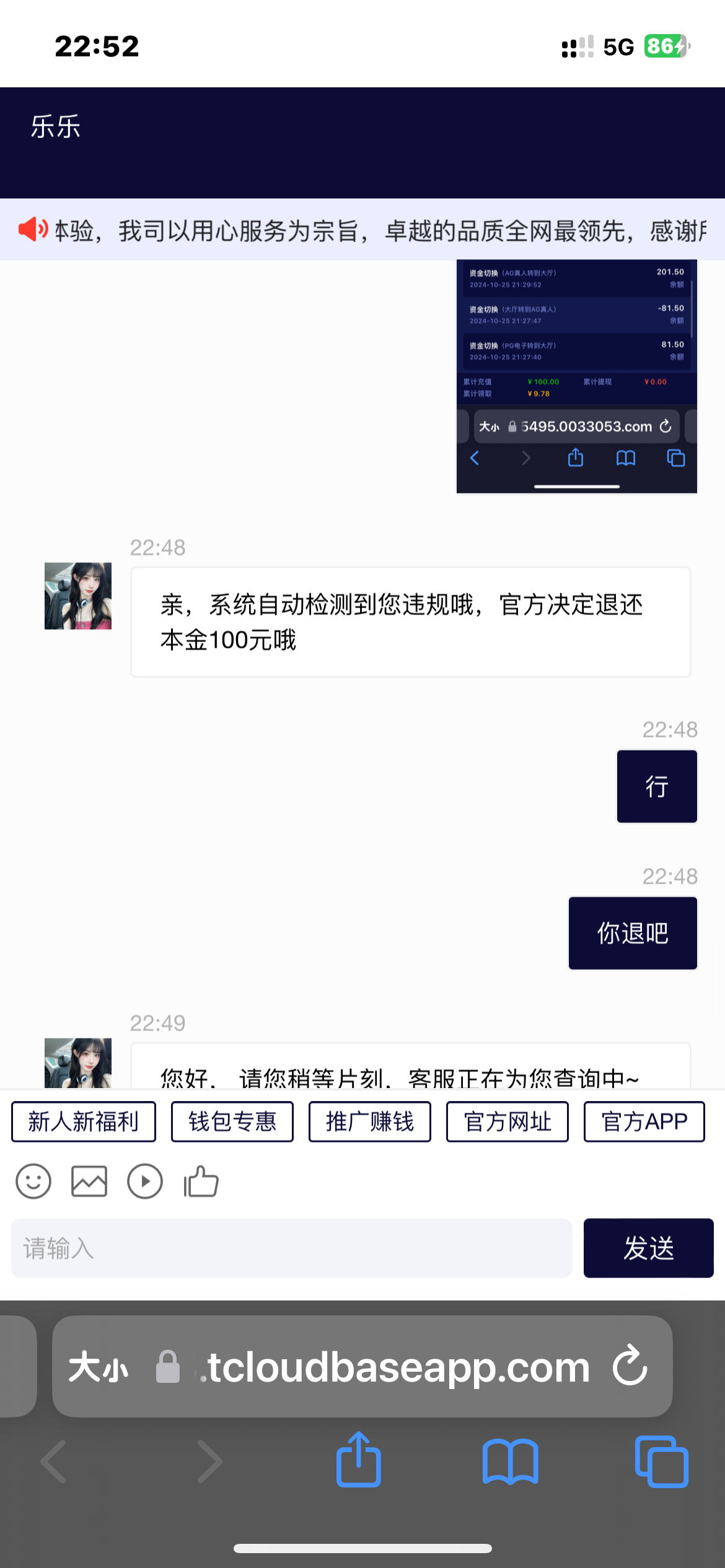This screenshot has width=725, height=1568.
Task: Show open Safari tabs
Action: [661, 1461]
